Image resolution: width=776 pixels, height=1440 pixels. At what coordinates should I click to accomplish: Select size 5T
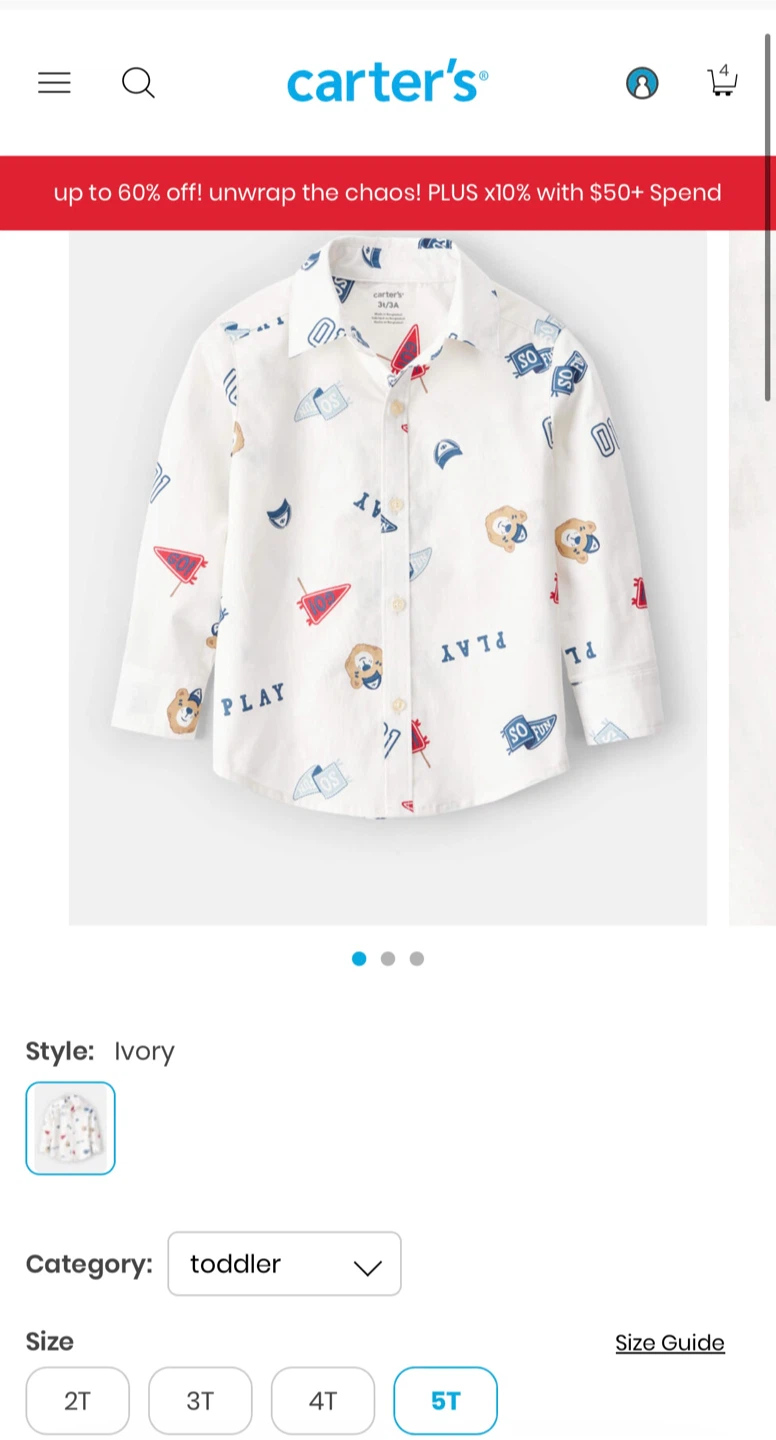pyautogui.click(x=446, y=1401)
